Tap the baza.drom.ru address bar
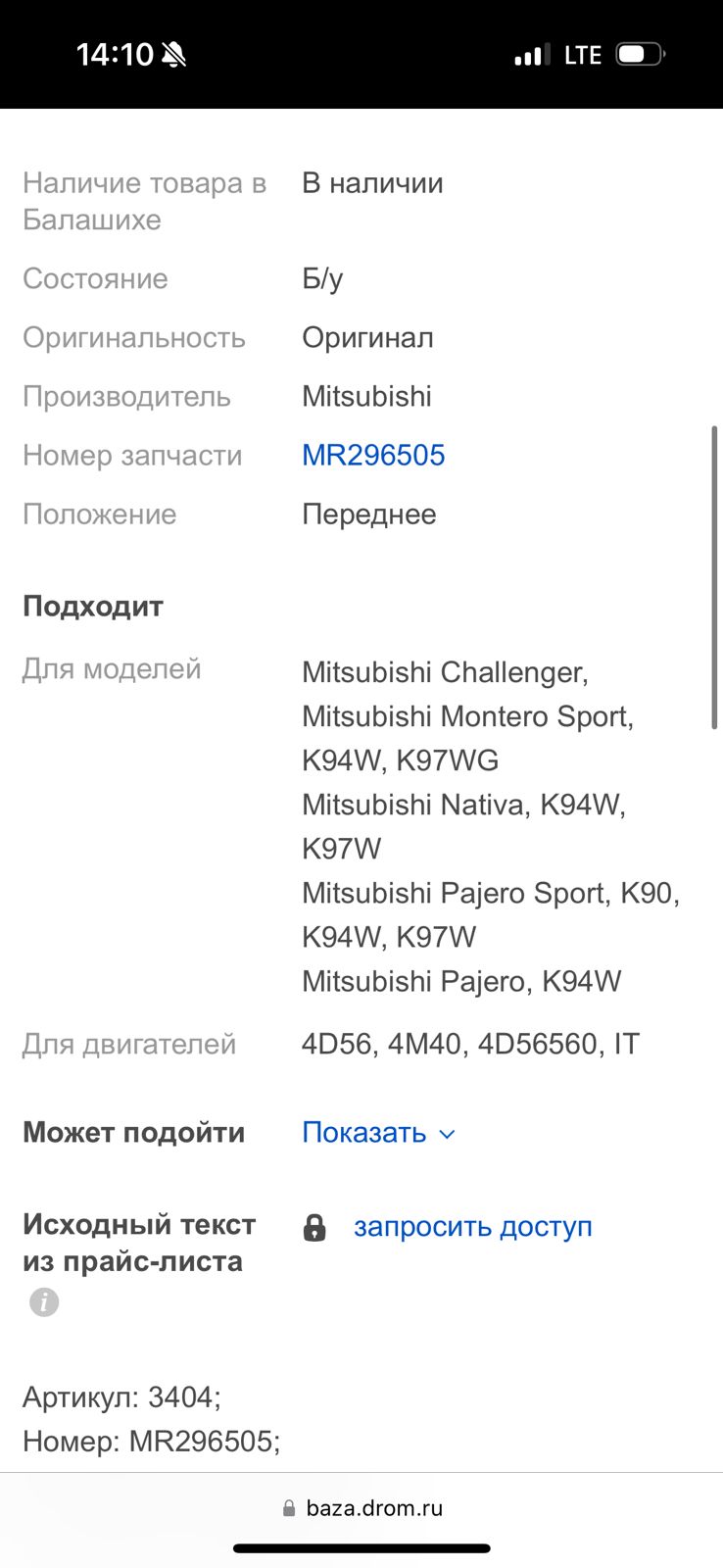The width and height of the screenshot is (723, 1568). tap(362, 1508)
